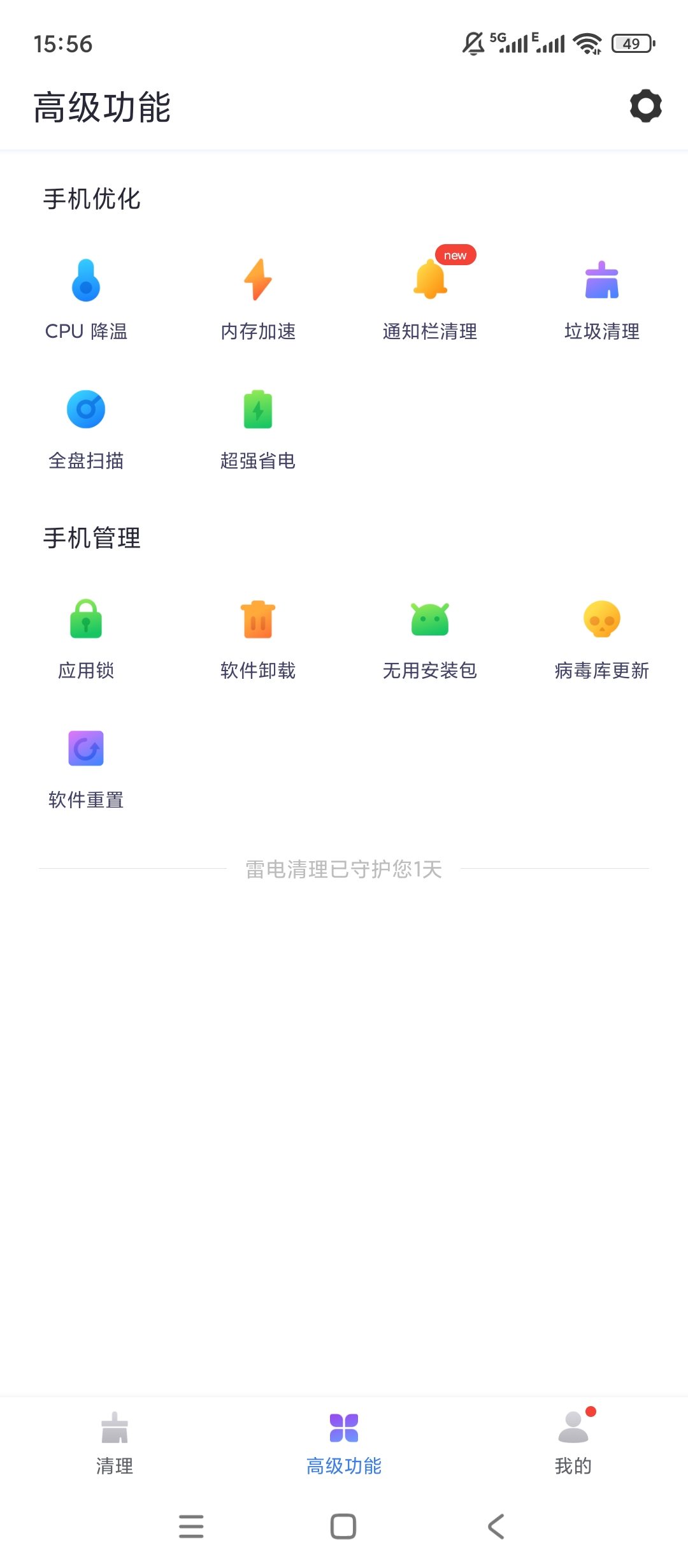Open the recent apps menu button
The width and height of the screenshot is (688, 1568).
pyautogui.click(x=191, y=1527)
